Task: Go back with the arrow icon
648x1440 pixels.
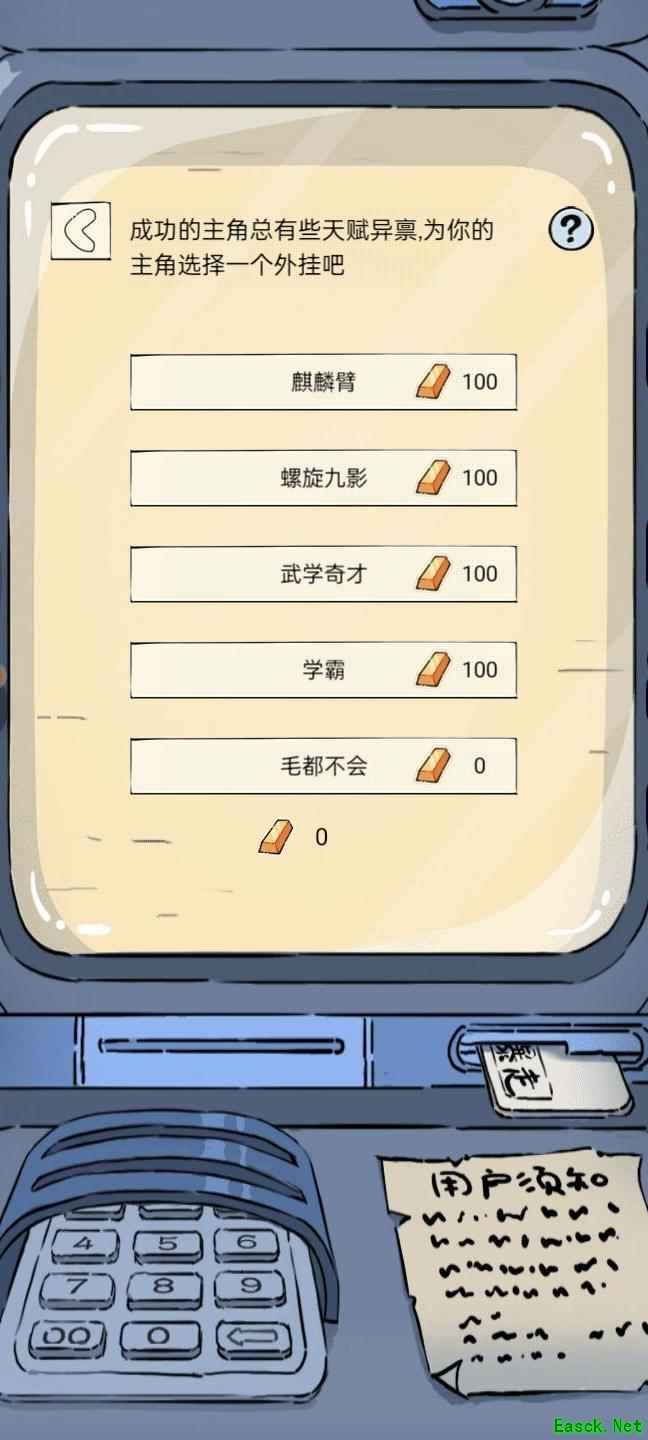Action: point(80,231)
